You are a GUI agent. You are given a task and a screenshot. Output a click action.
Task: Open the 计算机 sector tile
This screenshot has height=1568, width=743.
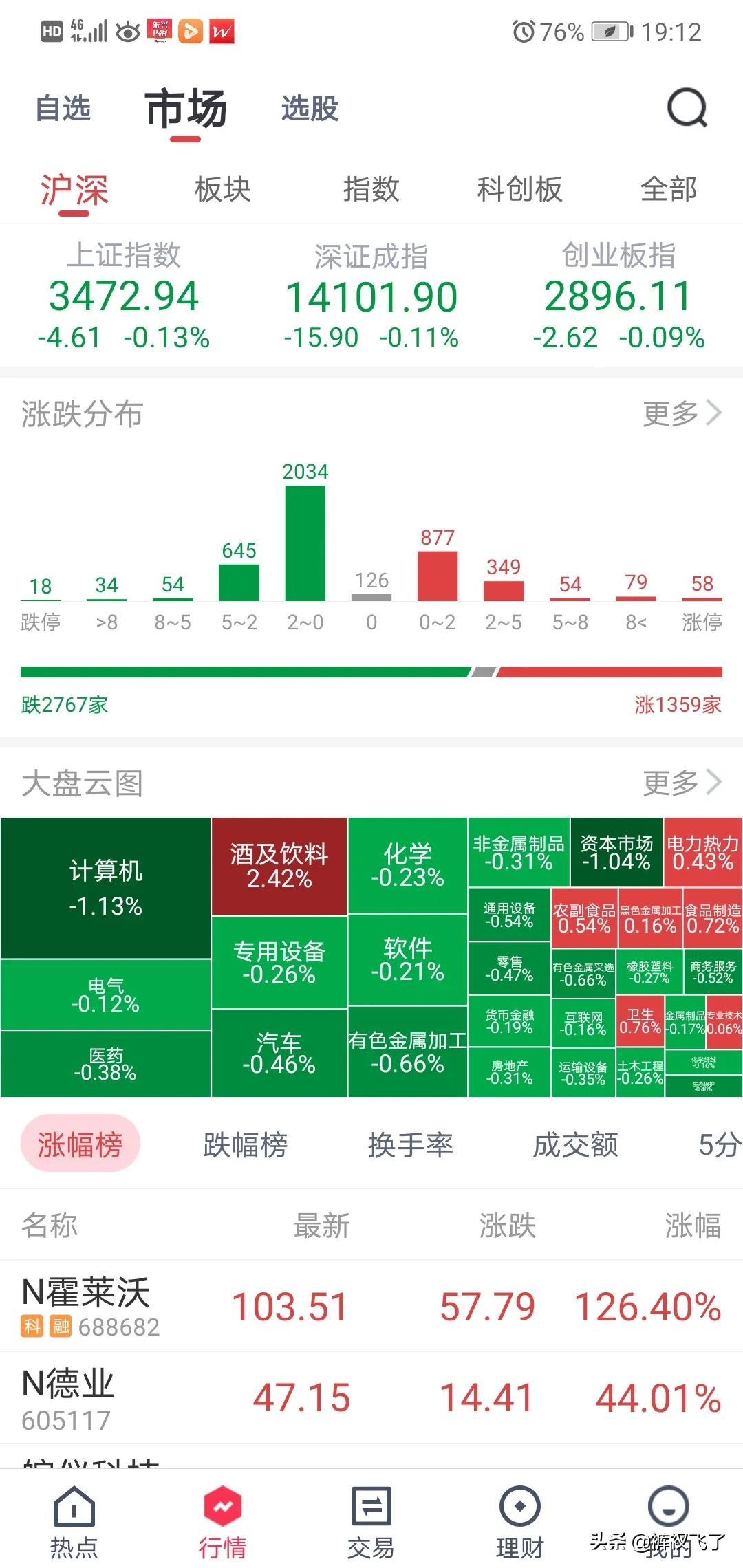click(105, 888)
